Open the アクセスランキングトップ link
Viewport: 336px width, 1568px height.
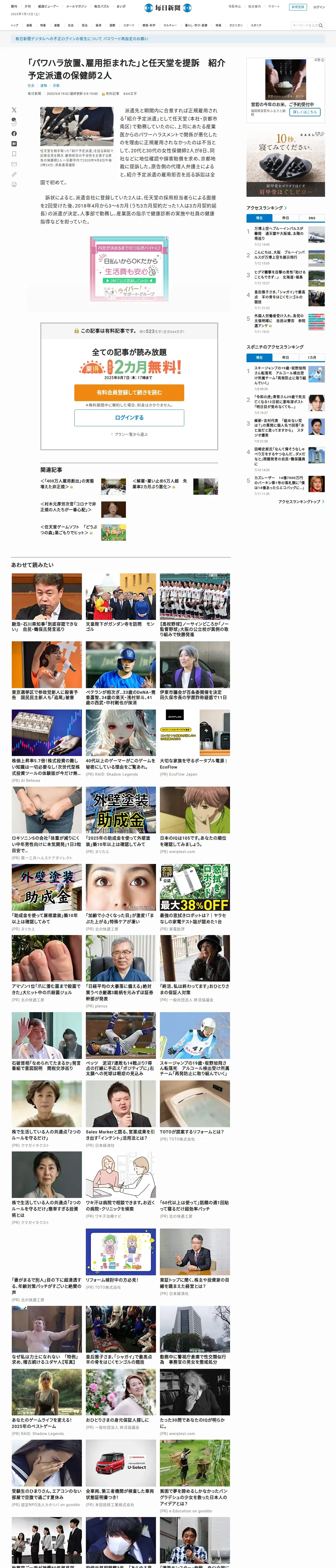pos(301,501)
